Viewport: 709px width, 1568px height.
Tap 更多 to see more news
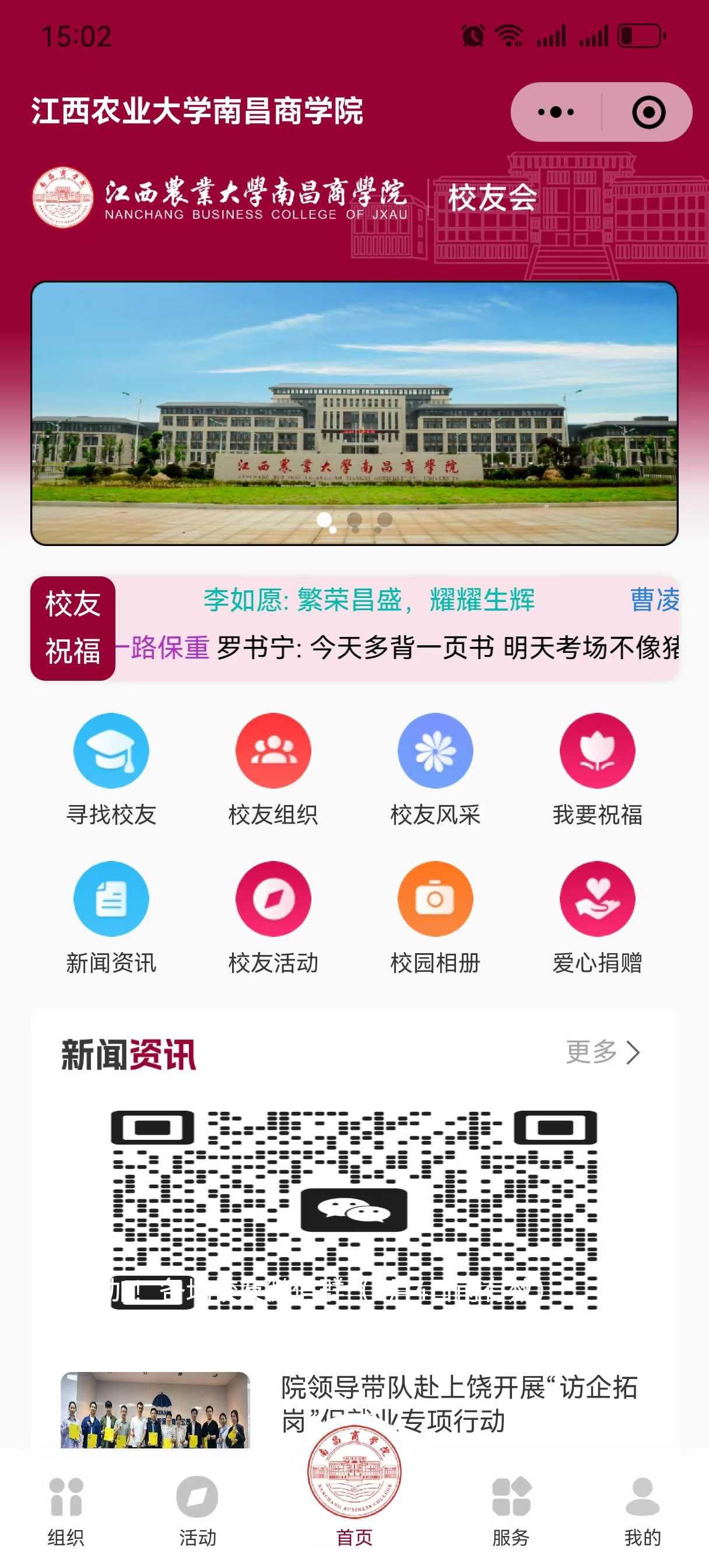(x=602, y=1052)
